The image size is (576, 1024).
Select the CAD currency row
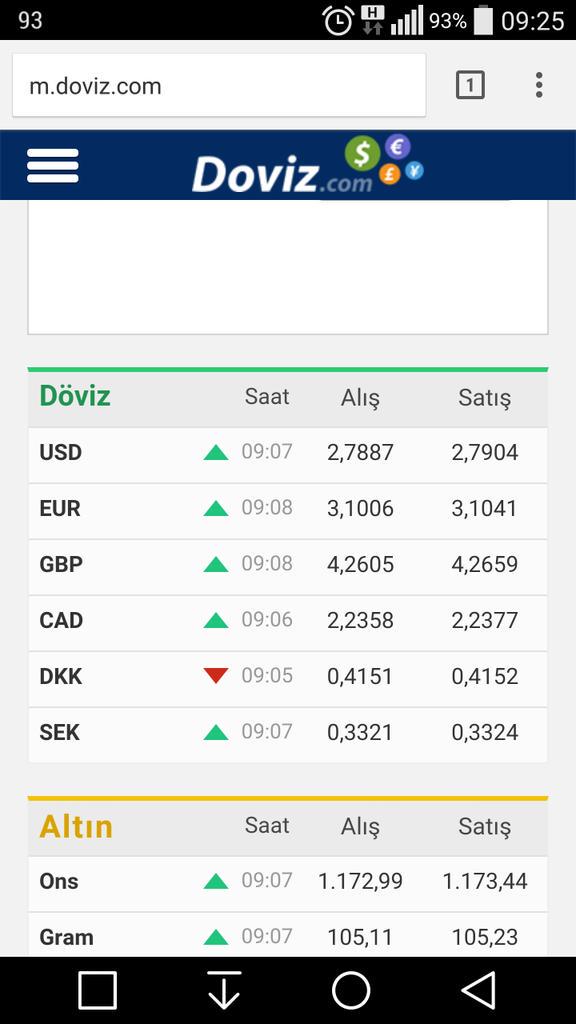[x=288, y=620]
